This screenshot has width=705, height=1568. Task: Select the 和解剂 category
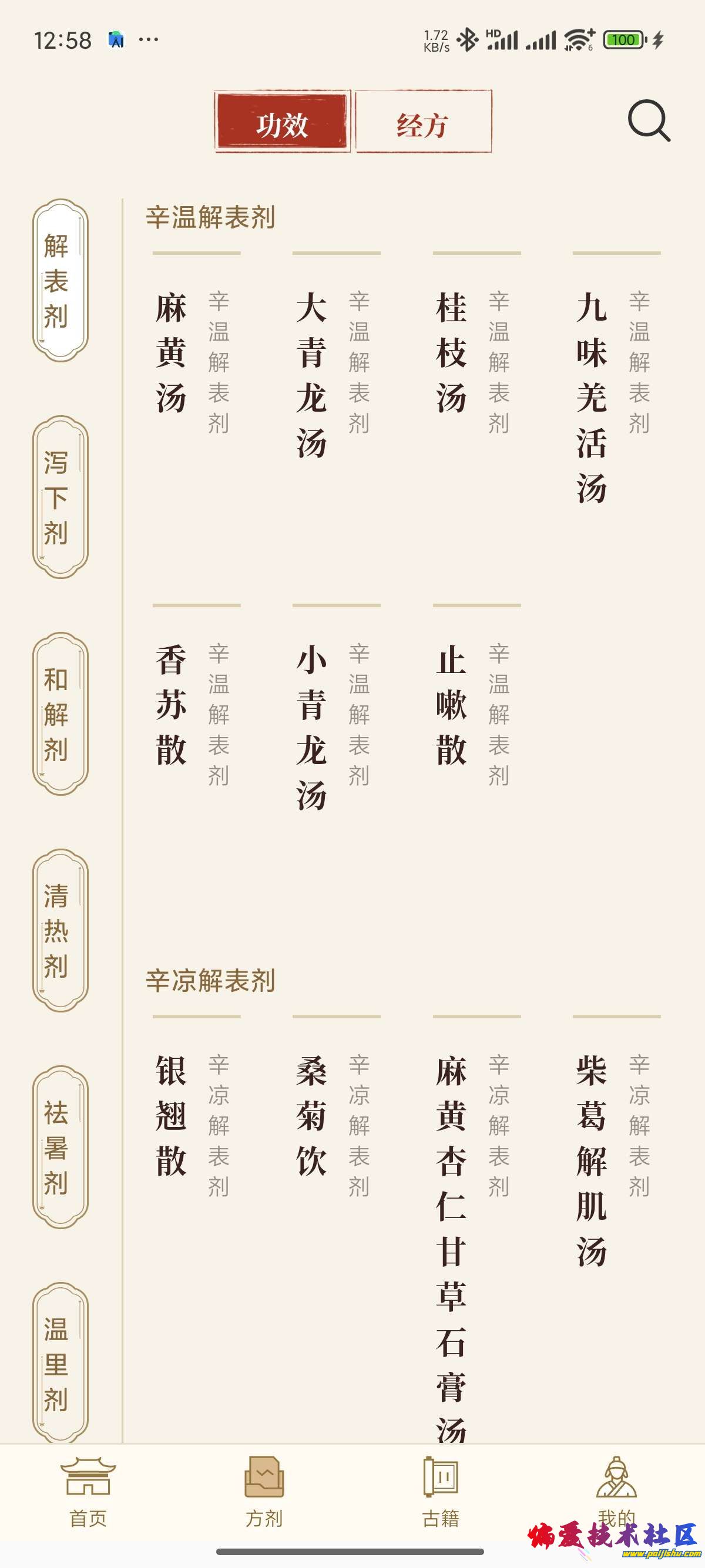pos(60,714)
